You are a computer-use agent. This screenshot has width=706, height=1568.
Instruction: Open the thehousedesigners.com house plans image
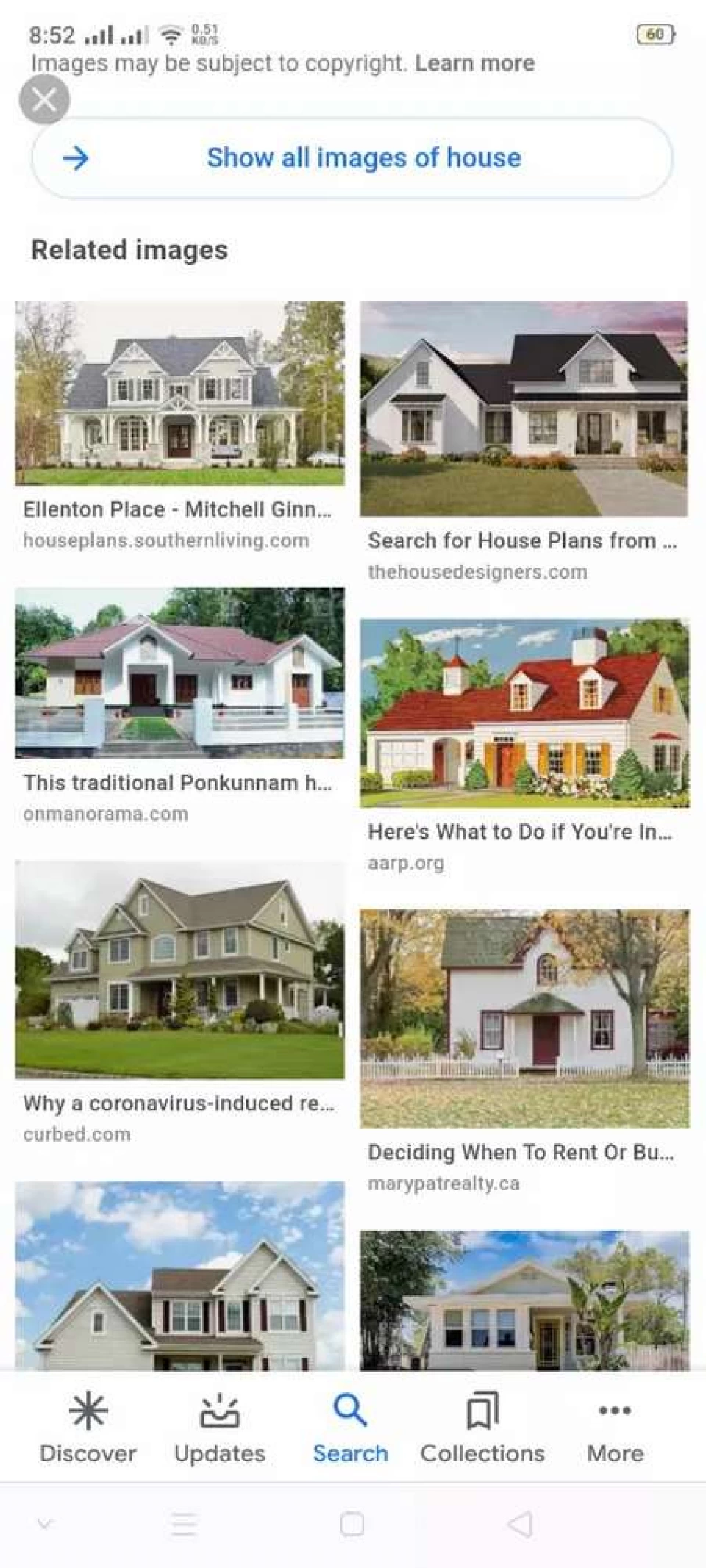pos(524,409)
